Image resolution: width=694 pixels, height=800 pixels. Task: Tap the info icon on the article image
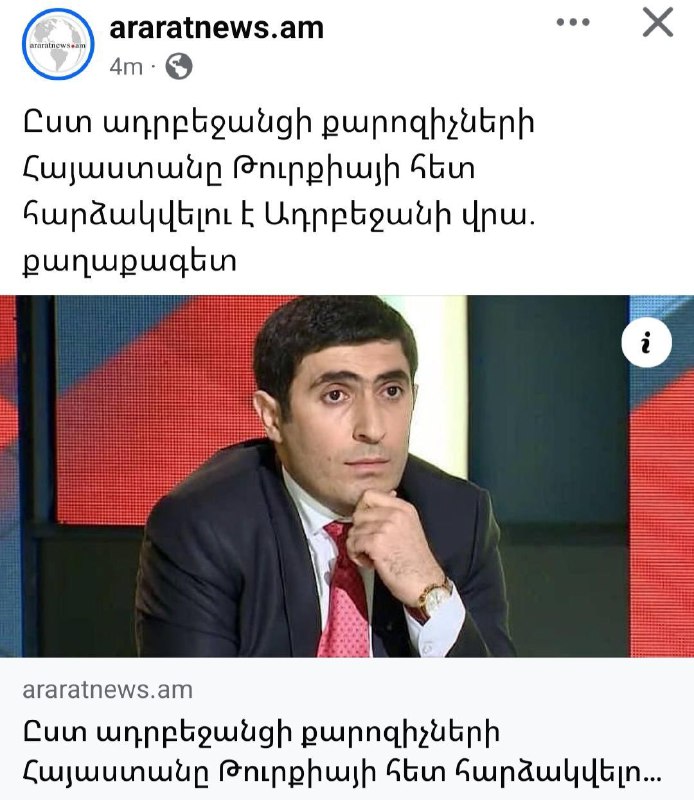click(646, 344)
